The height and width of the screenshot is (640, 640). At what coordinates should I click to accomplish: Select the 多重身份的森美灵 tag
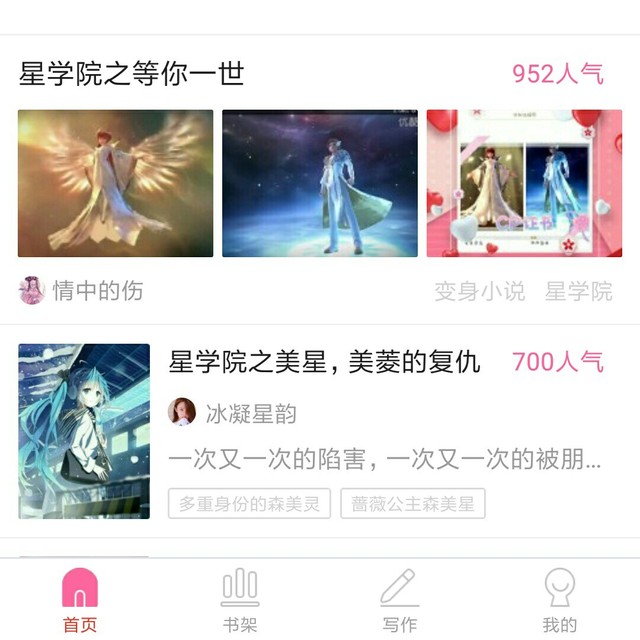250,504
